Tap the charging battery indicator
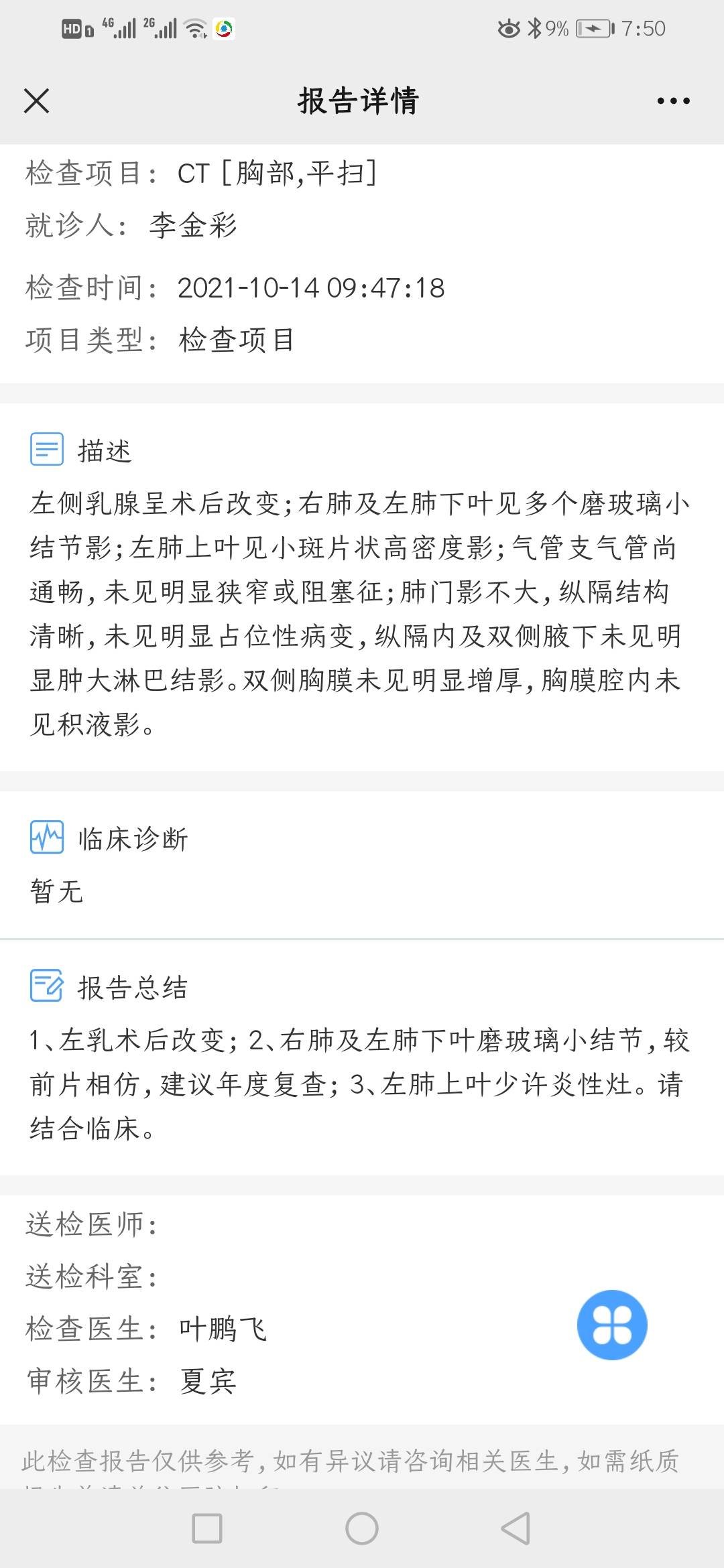 [x=593, y=28]
